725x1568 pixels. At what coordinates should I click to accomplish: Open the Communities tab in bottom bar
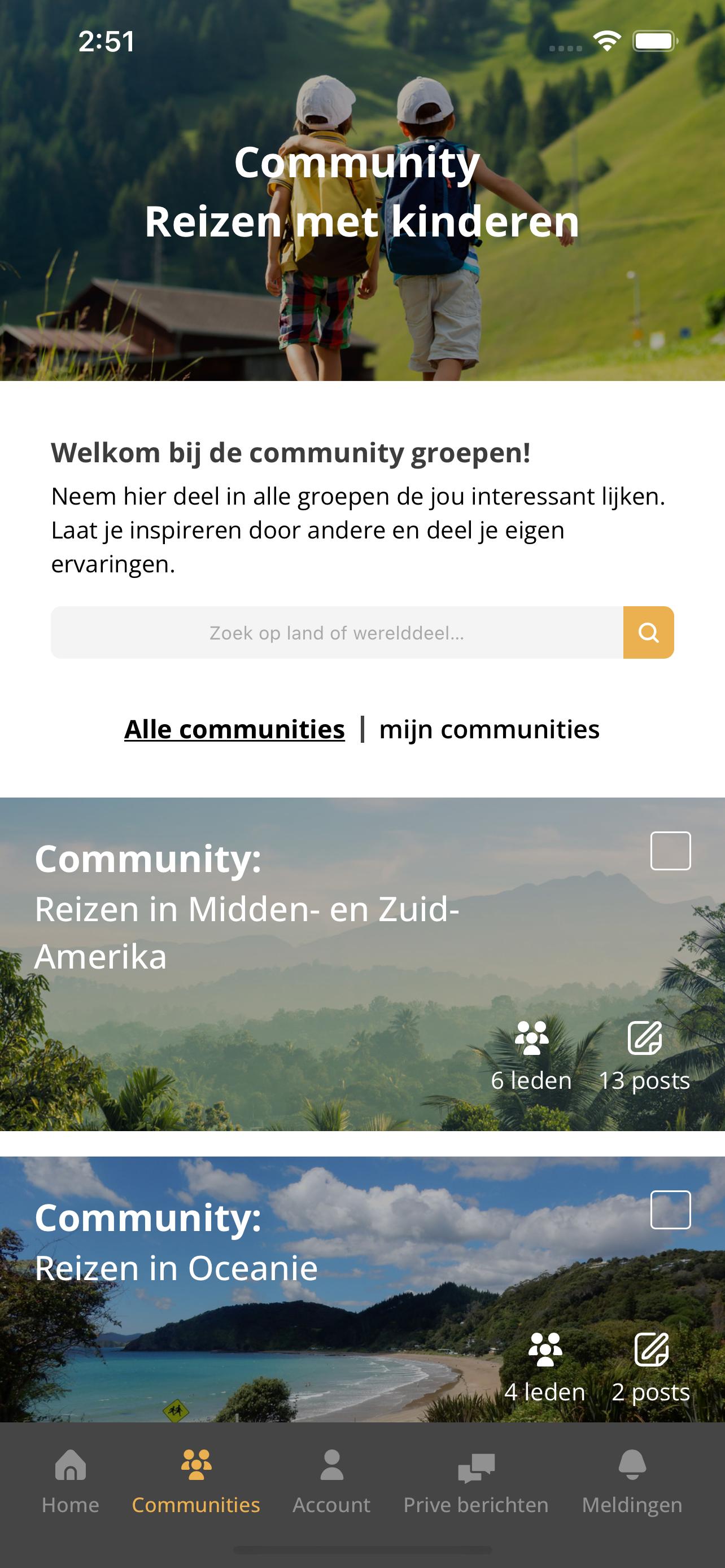[x=196, y=1482]
